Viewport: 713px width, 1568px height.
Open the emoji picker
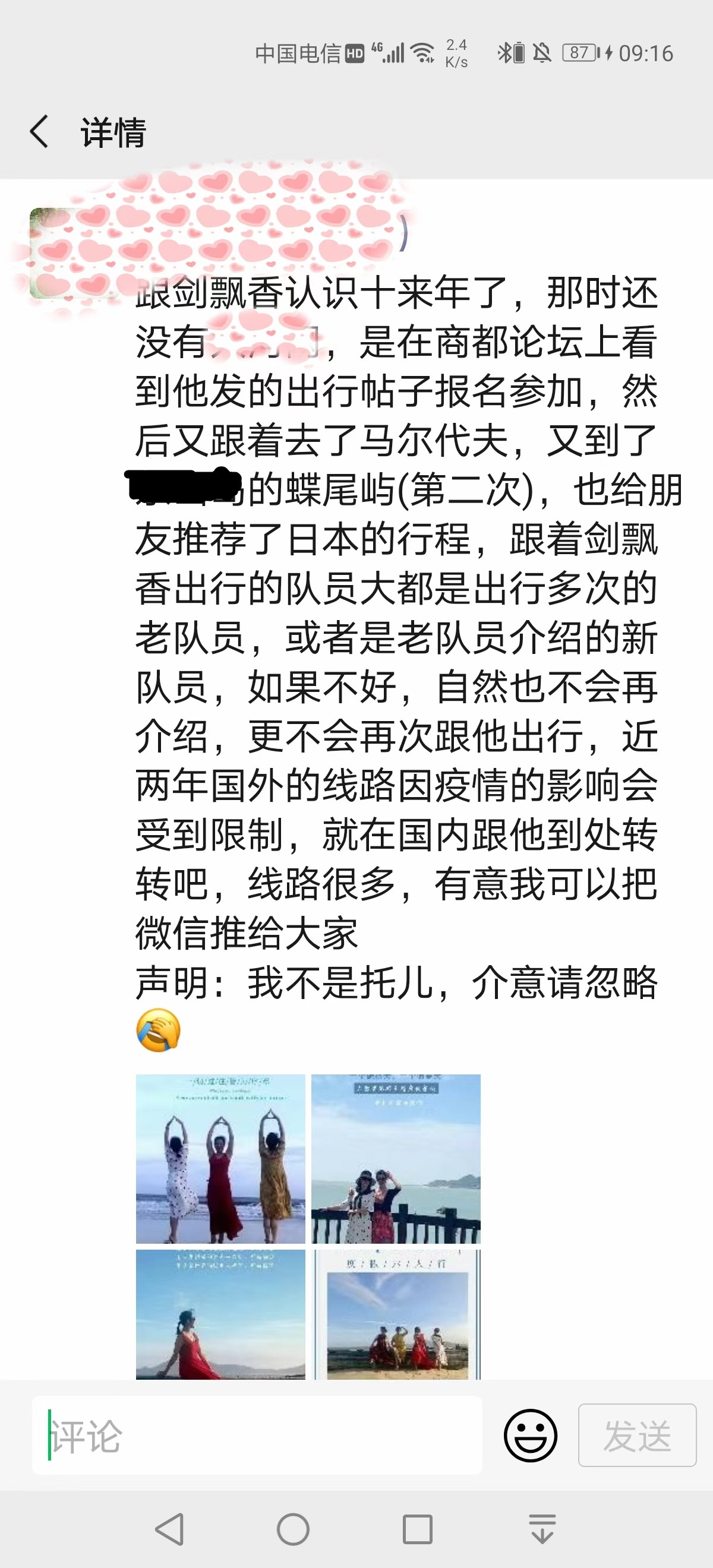[530, 1435]
